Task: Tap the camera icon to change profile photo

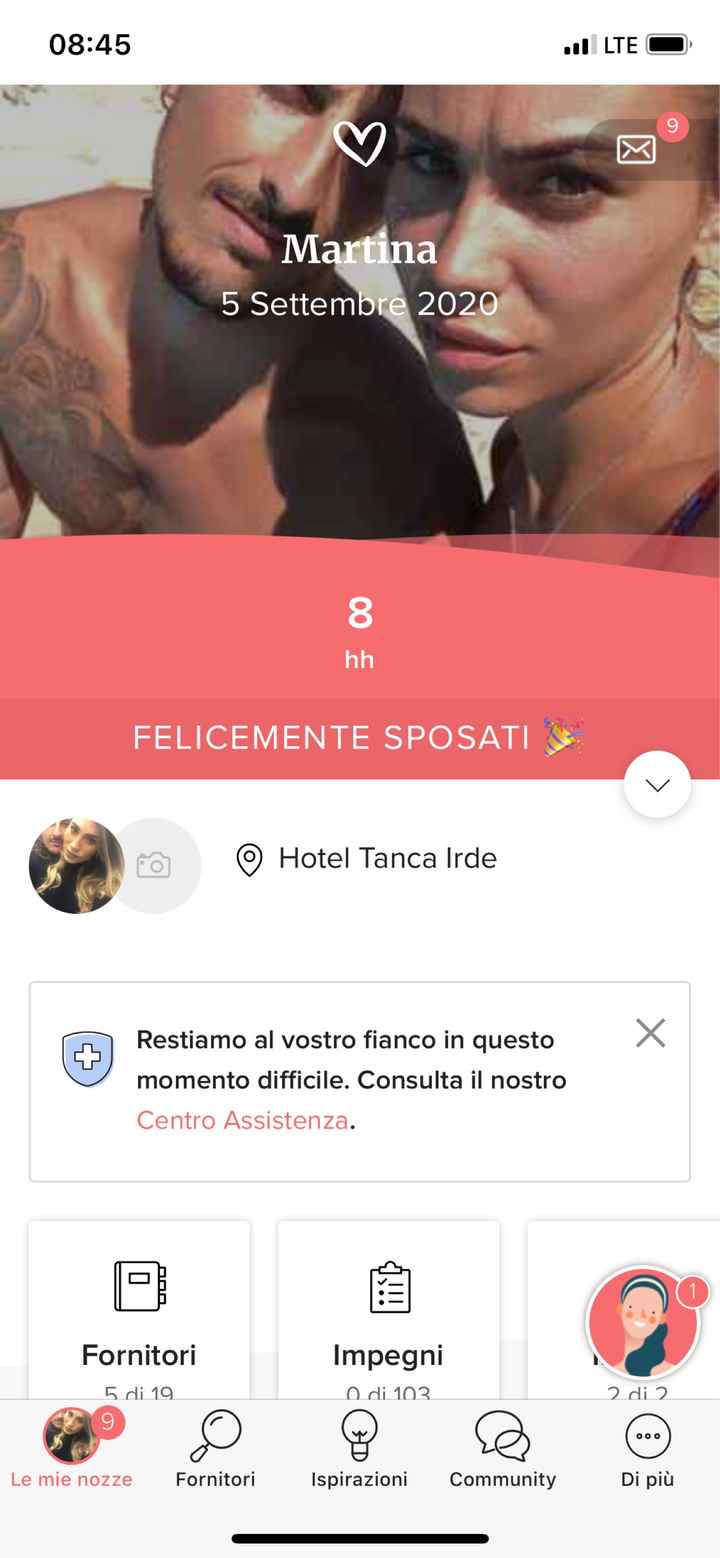Action: click(x=156, y=866)
